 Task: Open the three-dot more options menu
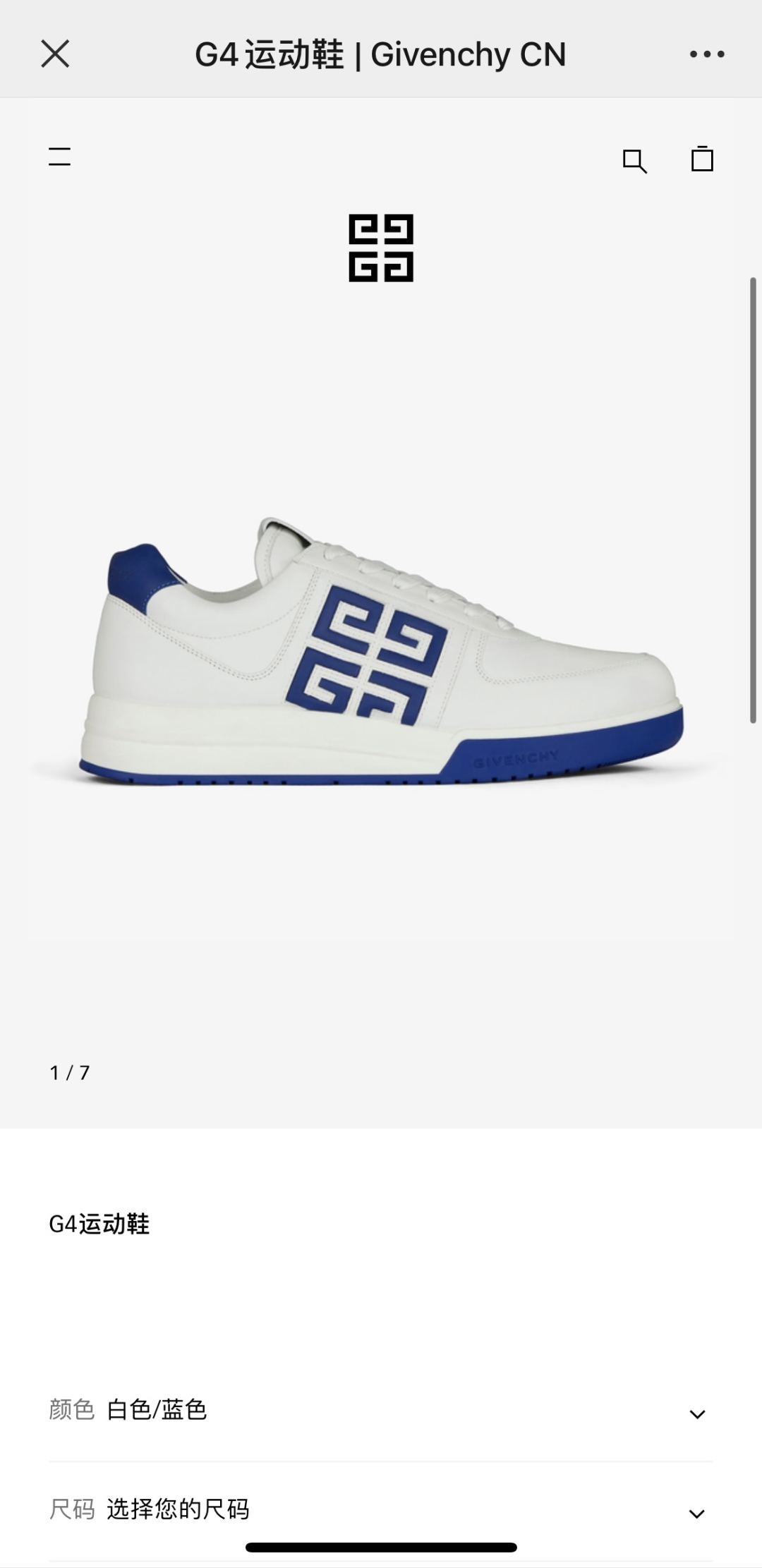707,54
